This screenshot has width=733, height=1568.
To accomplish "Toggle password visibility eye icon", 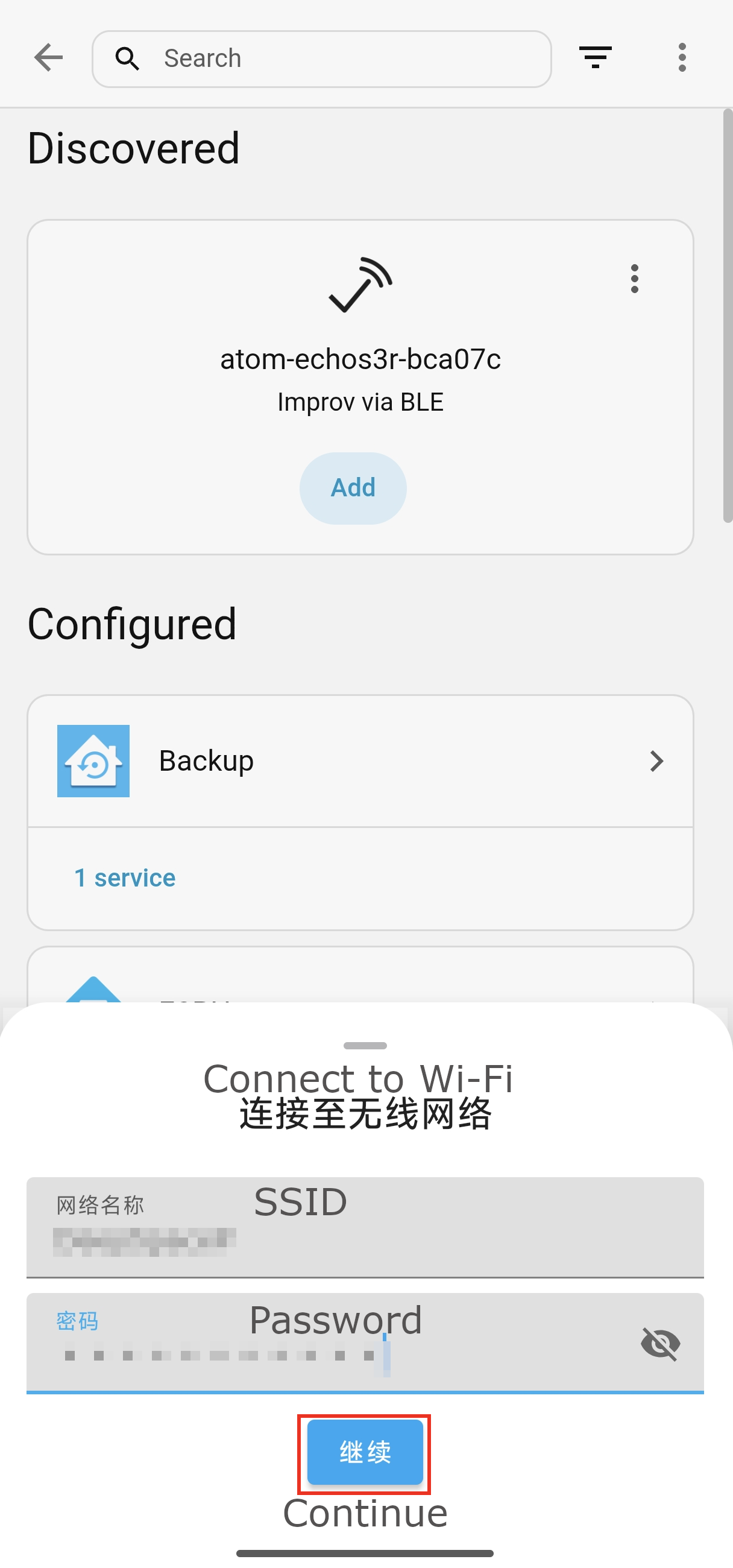I will pyautogui.click(x=660, y=1344).
